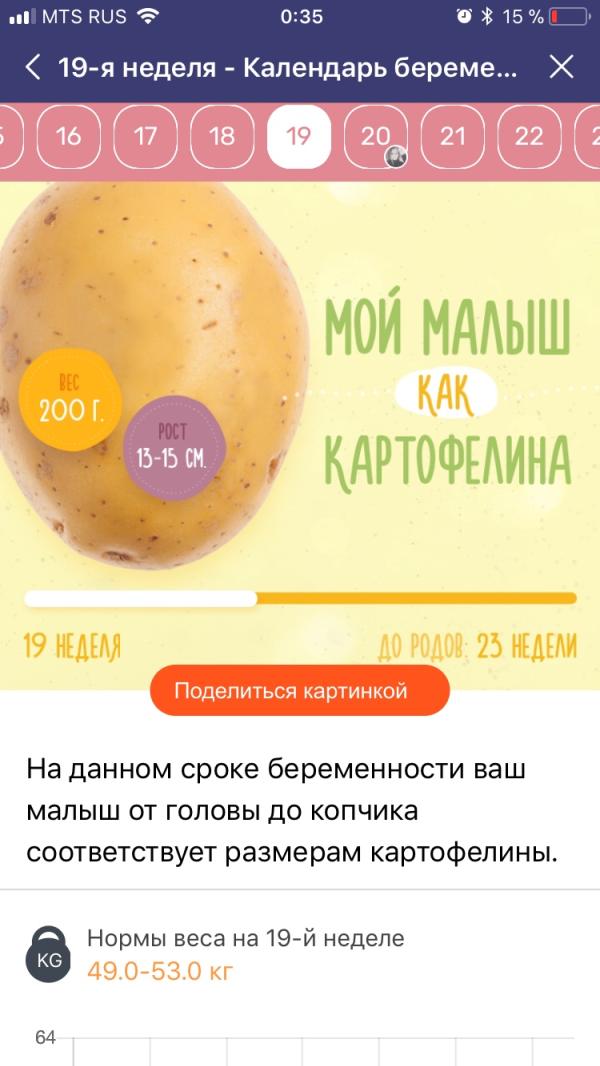The width and height of the screenshot is (600, 1066).
Task: Open week 18
Action: [x=222, y=136]
